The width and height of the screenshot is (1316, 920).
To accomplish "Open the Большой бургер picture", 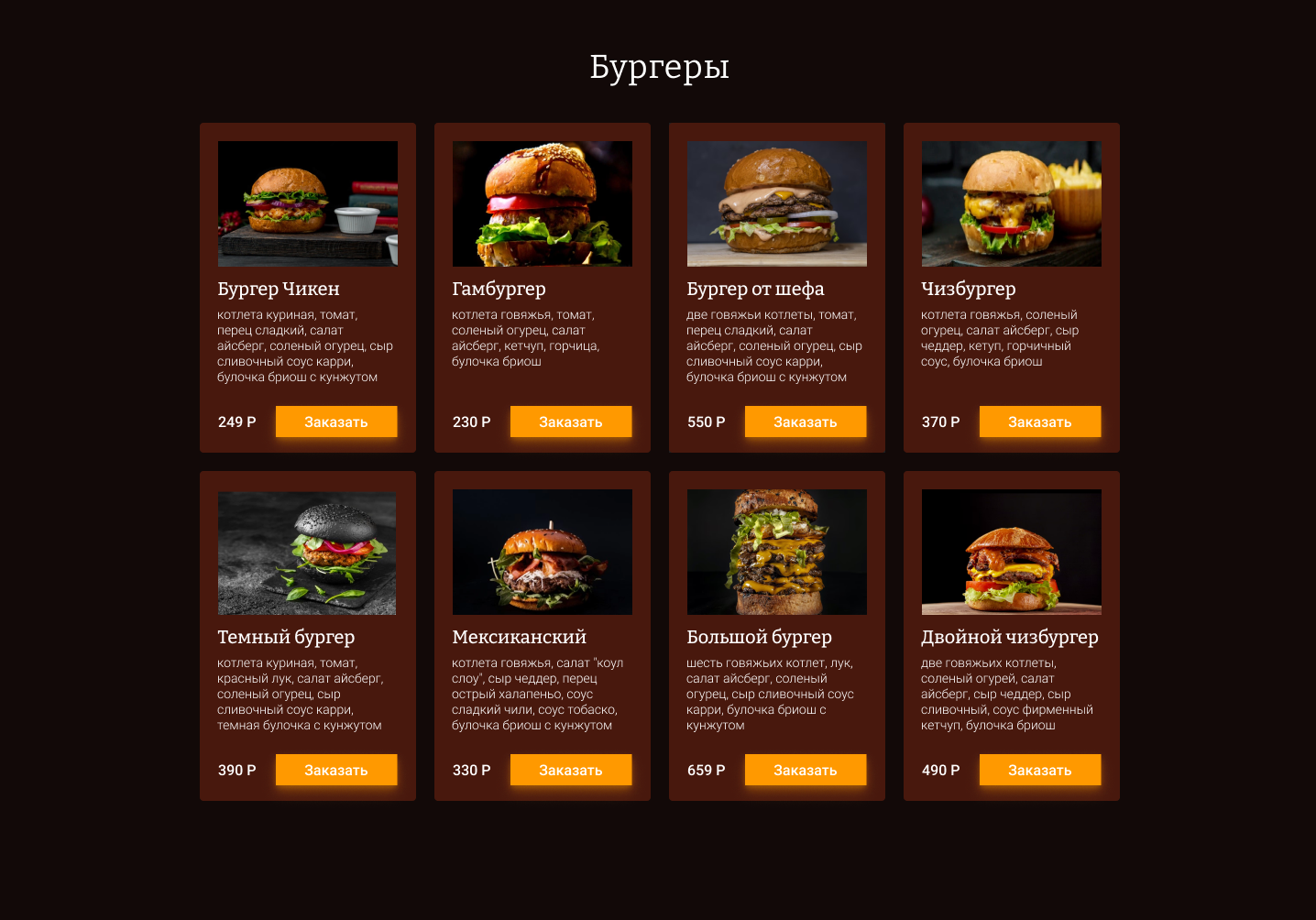I will point(777,552).
